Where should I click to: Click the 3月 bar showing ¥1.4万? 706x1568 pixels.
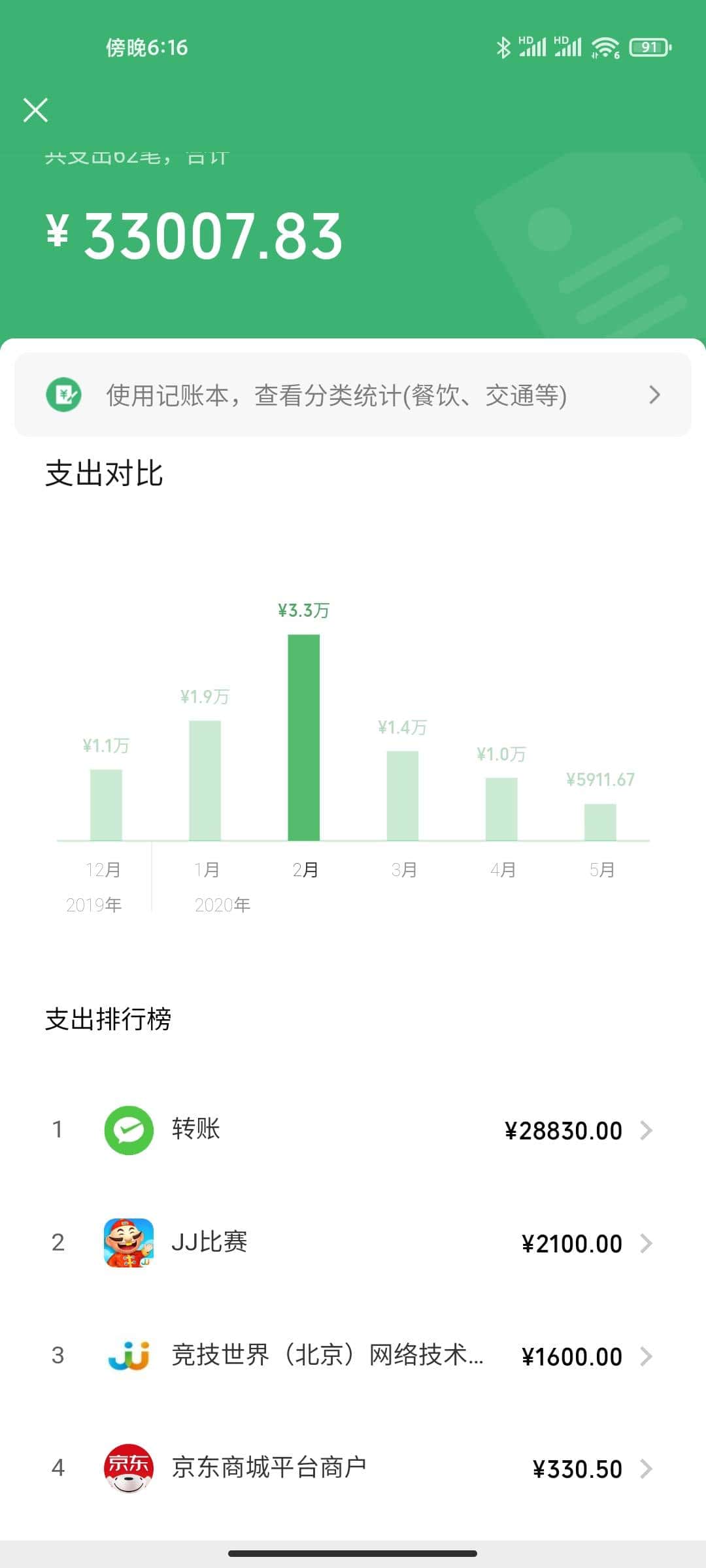tap(403, 794)
